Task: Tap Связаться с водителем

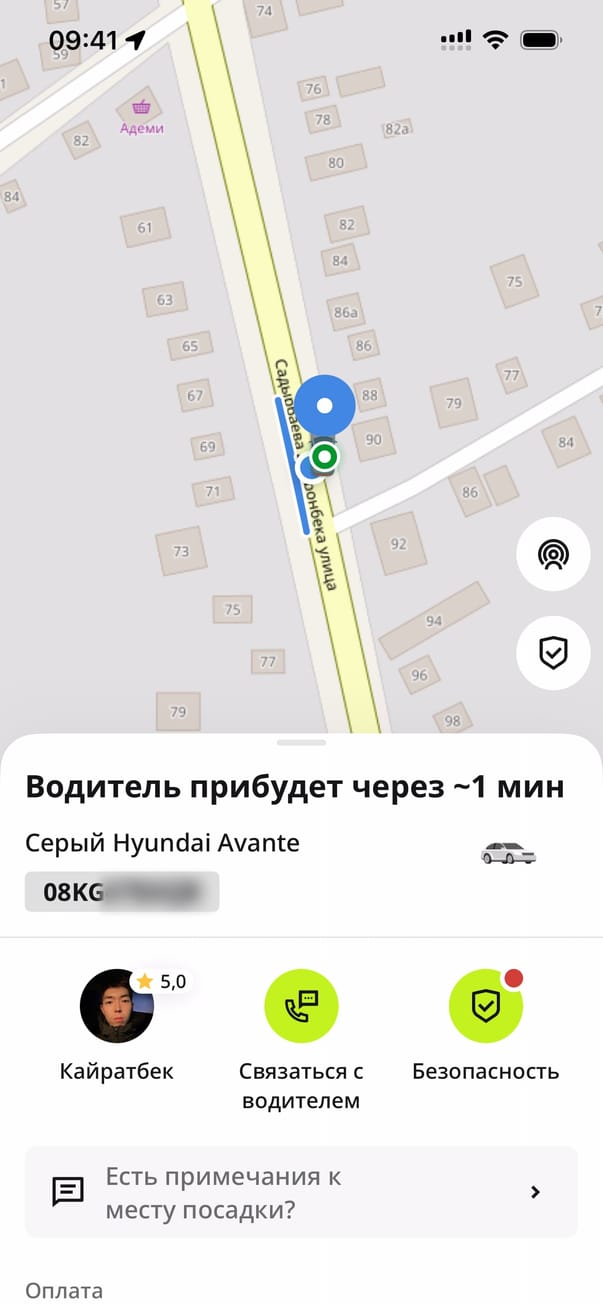Action: [301, 1006]
